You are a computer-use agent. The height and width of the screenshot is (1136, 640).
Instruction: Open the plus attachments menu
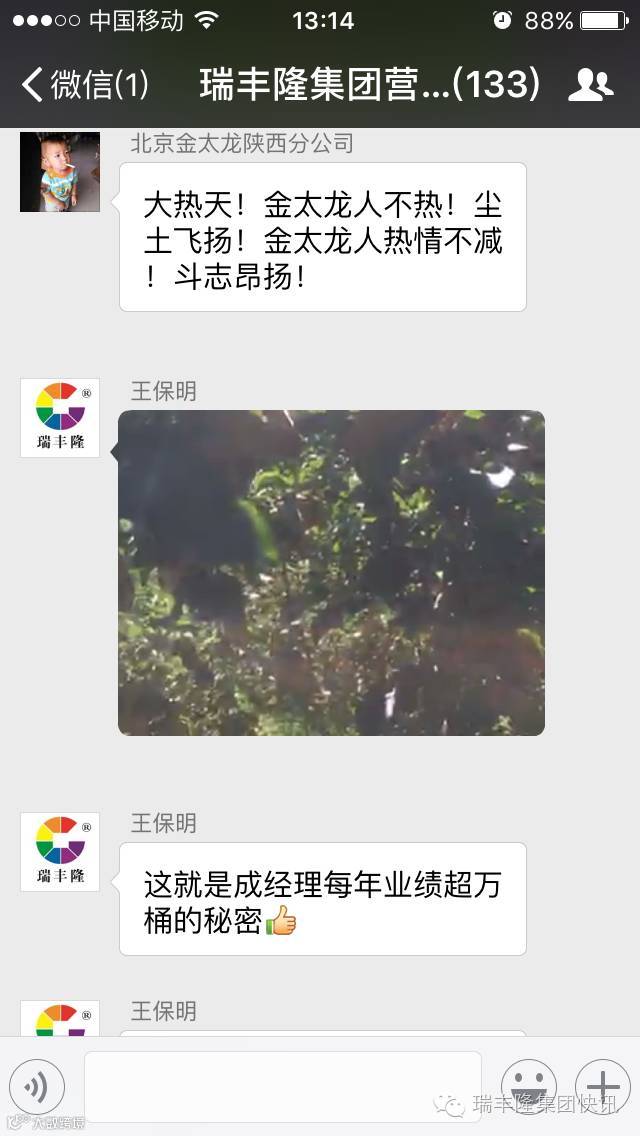[x=602, y=1087]
